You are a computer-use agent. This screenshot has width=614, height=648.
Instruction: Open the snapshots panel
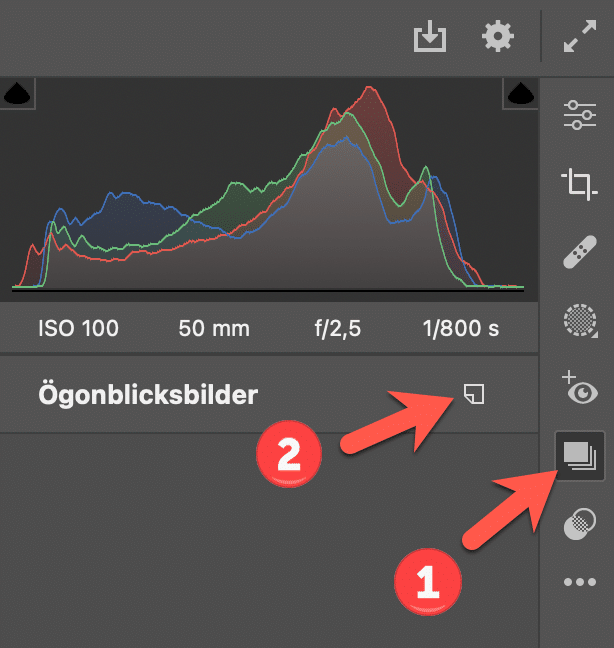coord(579,456)
